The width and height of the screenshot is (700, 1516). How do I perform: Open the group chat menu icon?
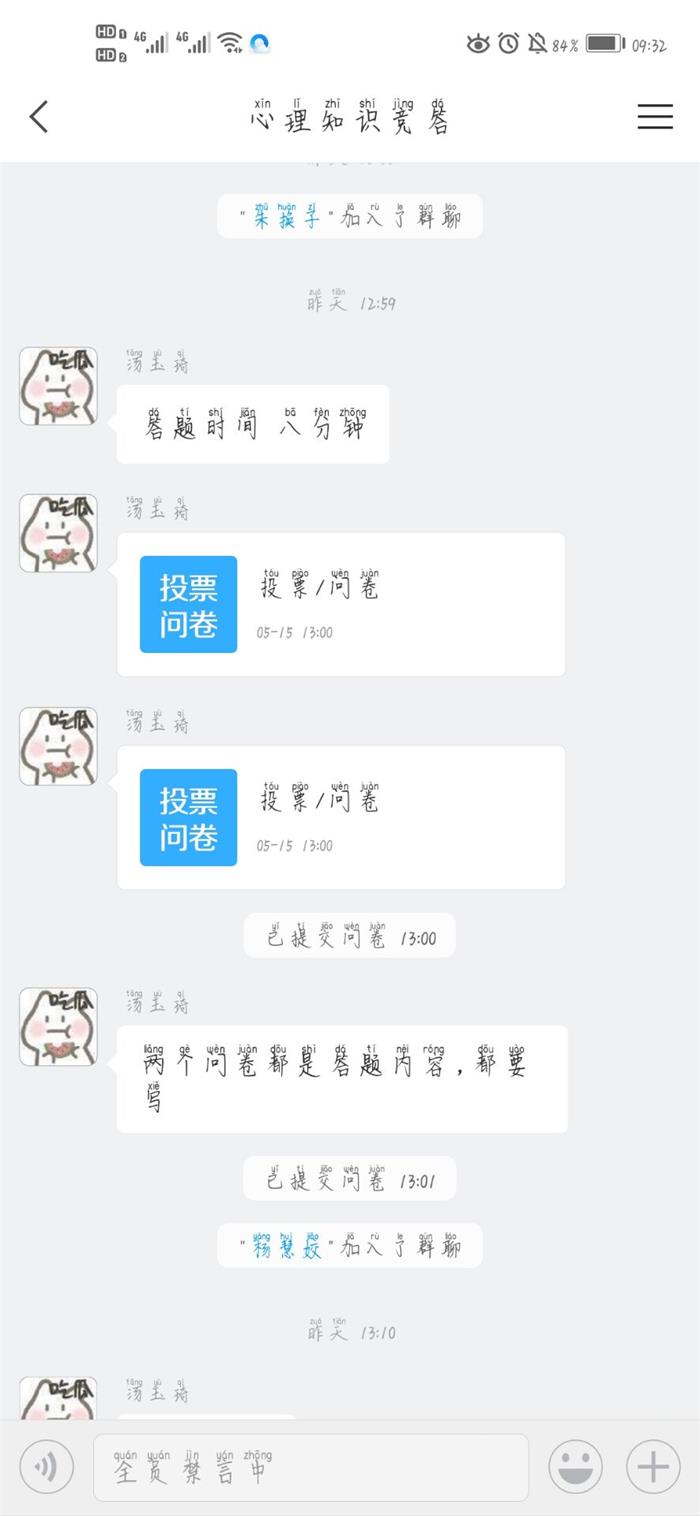click(655, 117)
